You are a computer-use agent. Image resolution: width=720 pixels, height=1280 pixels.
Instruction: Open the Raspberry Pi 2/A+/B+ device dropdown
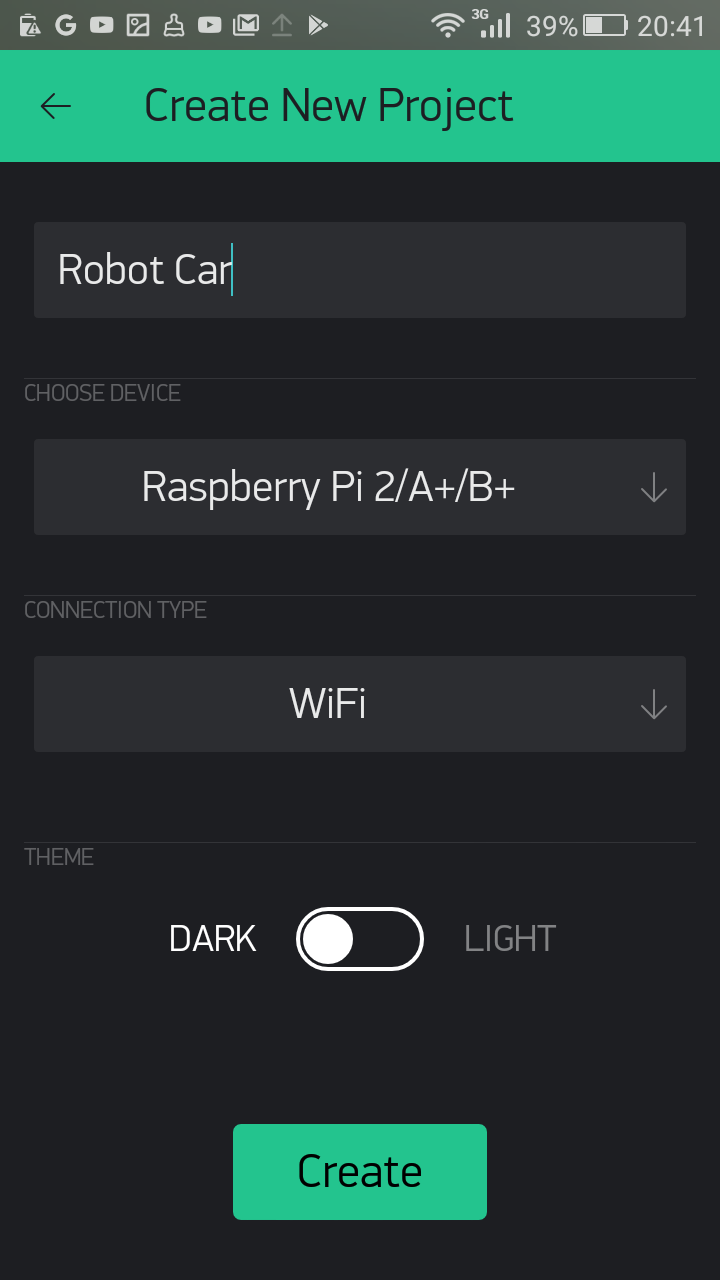click(360, 487)
